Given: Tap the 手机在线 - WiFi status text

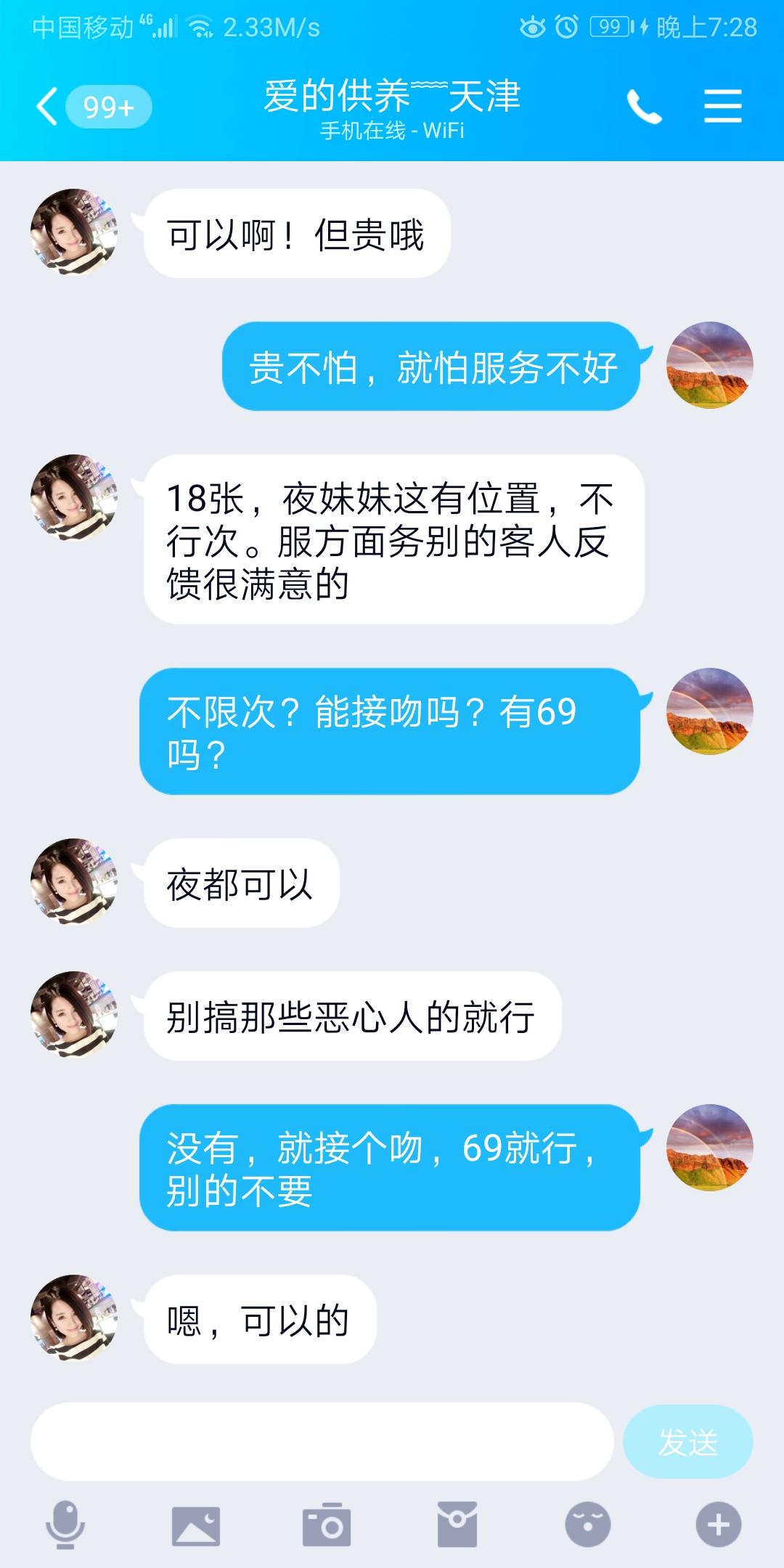Looking at the screenshot, I should pyautogui.click(x=392, y=131).
